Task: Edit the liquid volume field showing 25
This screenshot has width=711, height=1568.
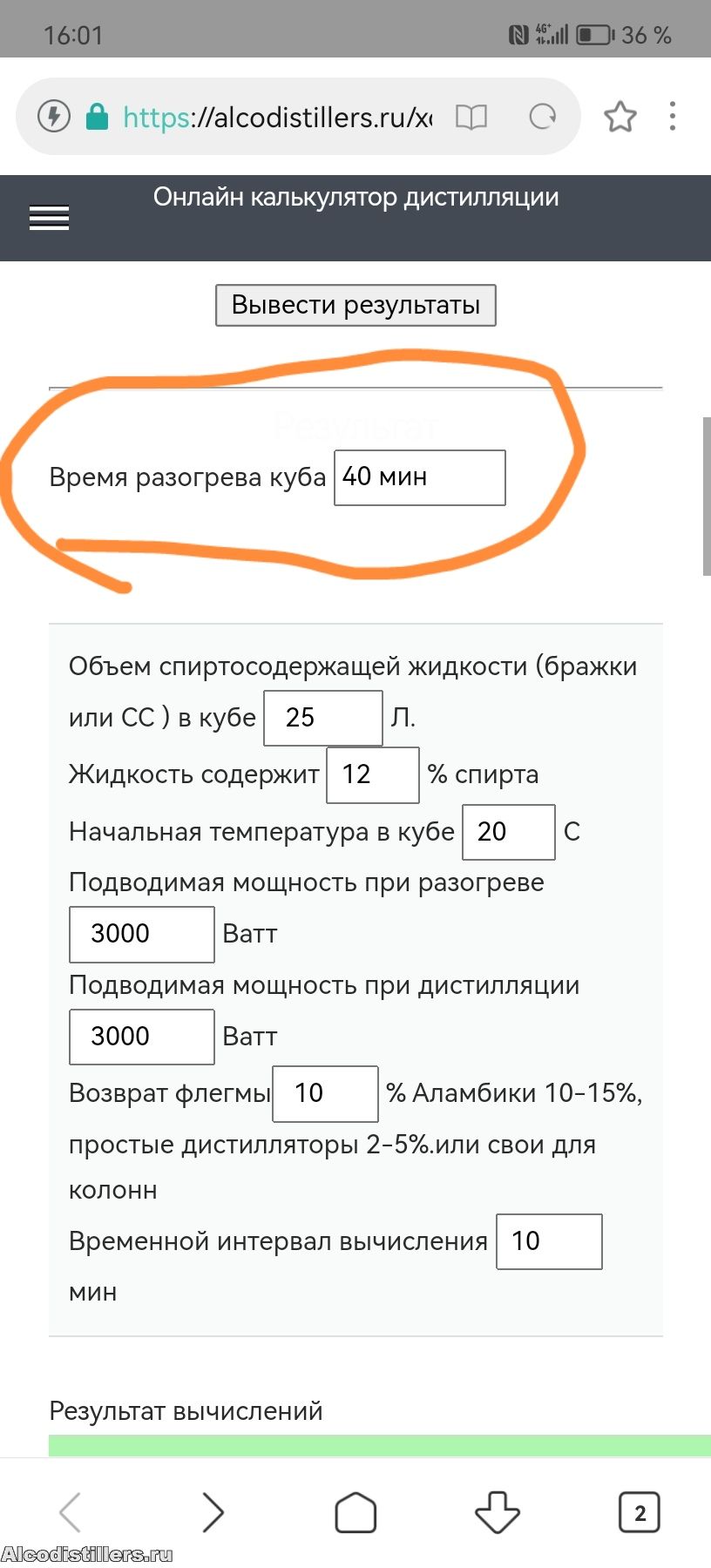Action: click(323, 718)
